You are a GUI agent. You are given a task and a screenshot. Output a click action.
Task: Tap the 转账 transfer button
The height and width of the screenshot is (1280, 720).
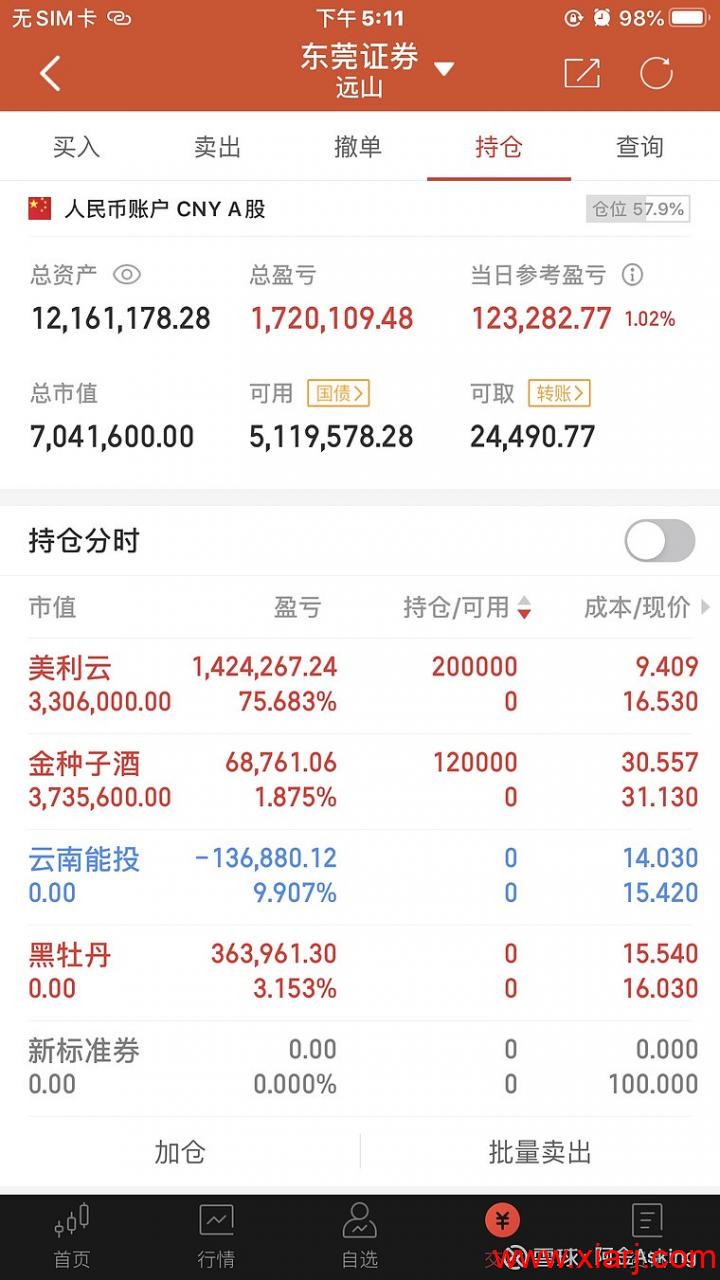[559, 393]
